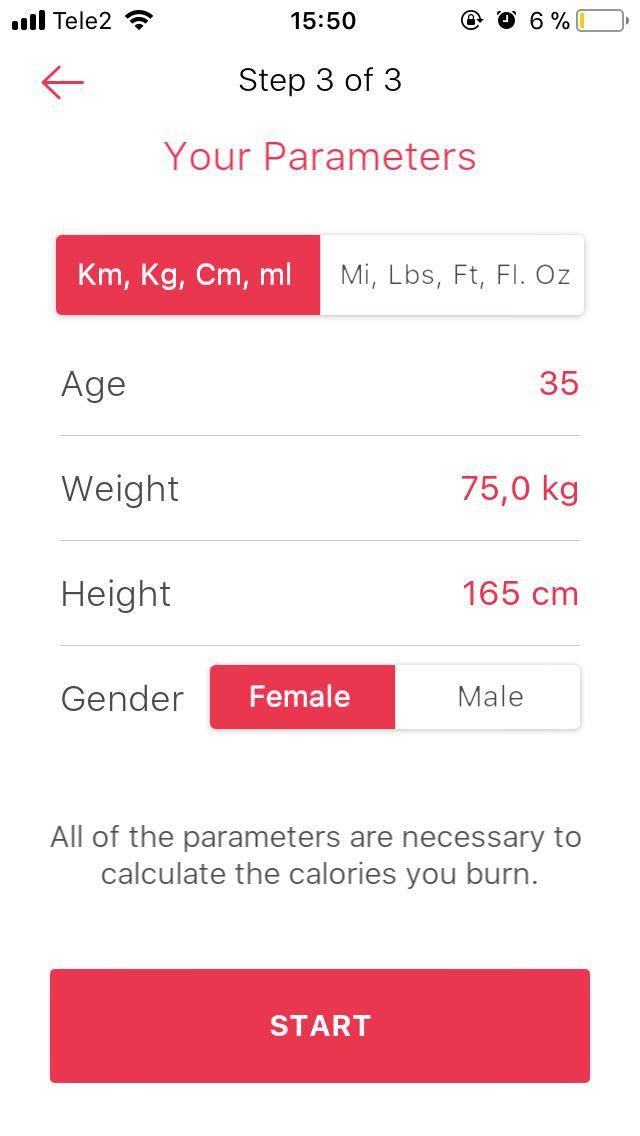Change the Weight value
The width and height of the screenshot is (640, 1136).
[519, 489]
